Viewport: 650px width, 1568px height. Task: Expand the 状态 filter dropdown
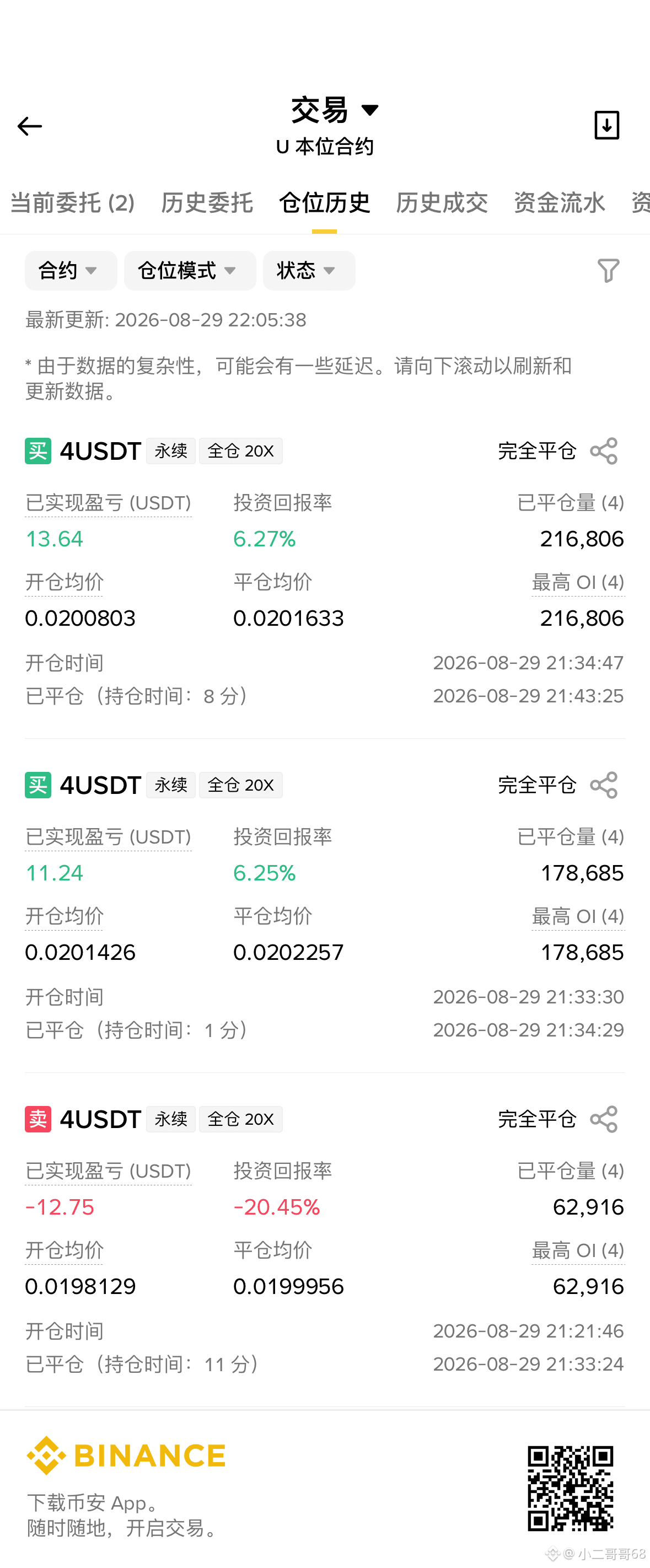309,270
